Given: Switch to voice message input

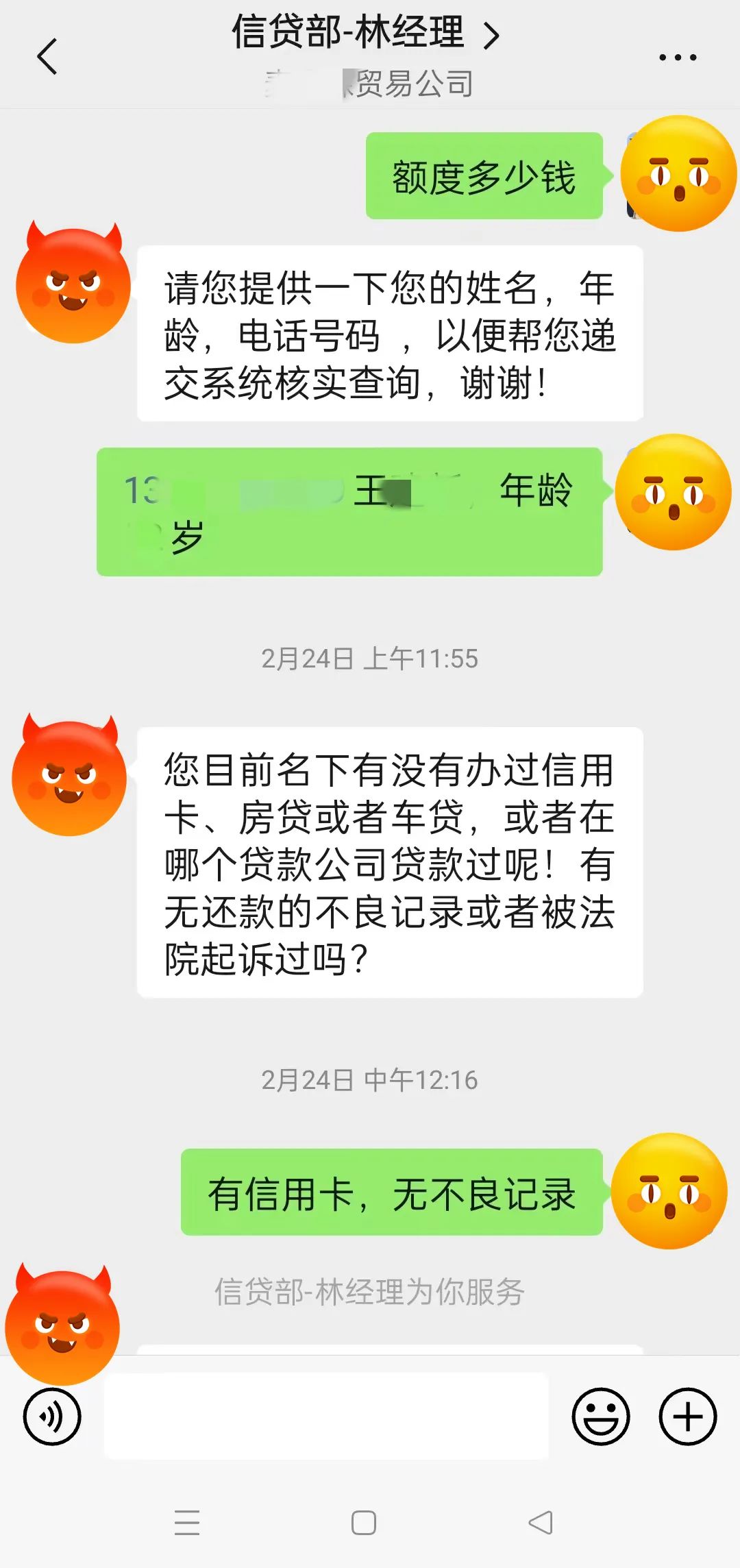Looking at the screenshot, I should (x=52, y=1416).
